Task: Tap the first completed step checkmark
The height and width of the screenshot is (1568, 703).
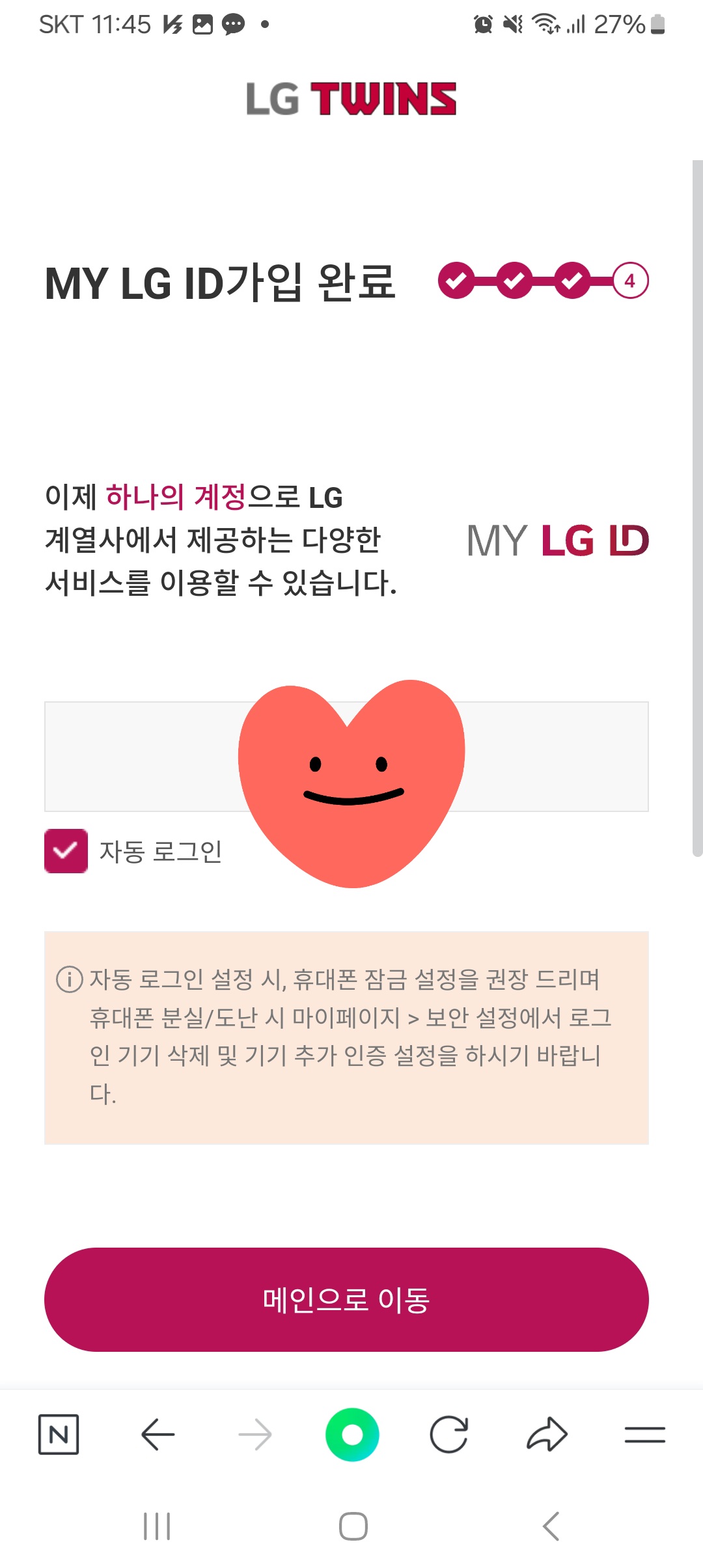Action: (456, 281)
